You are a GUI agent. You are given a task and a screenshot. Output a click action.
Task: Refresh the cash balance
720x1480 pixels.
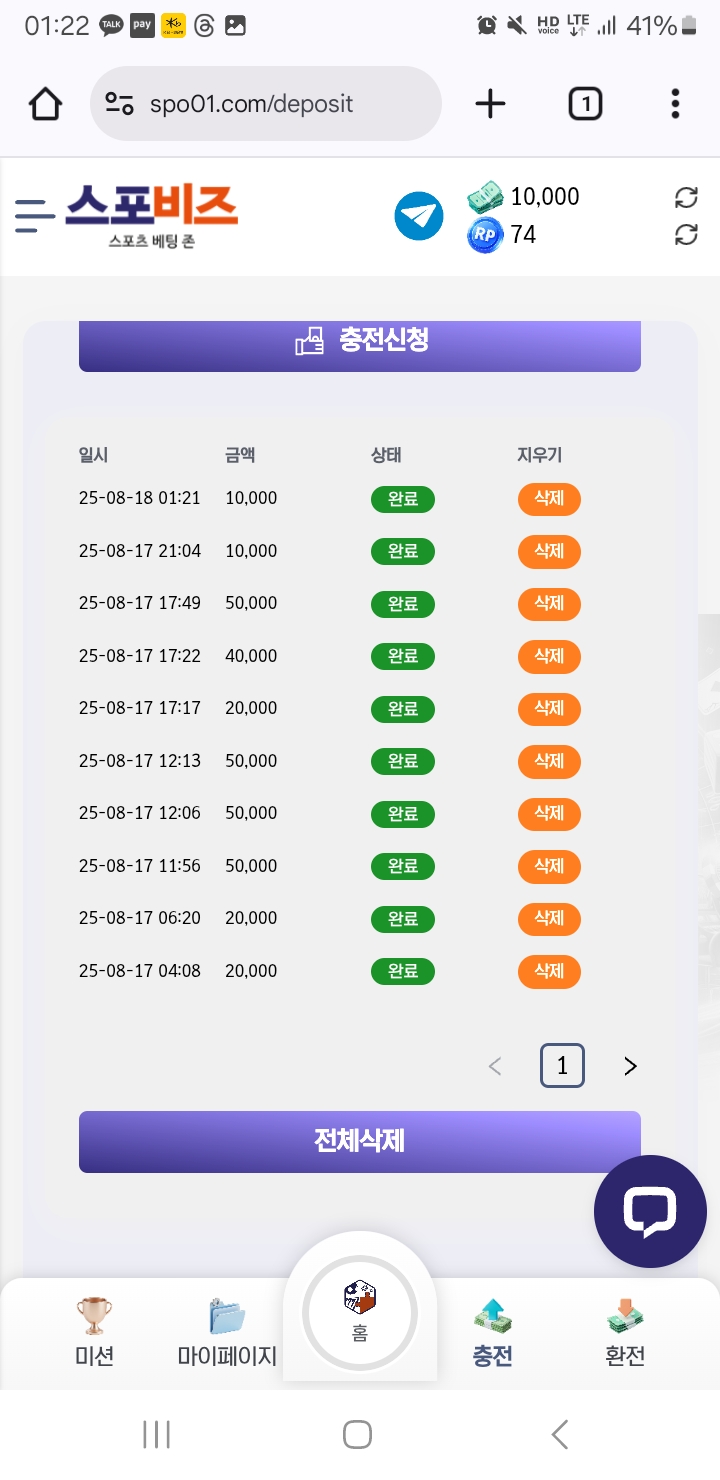(686, 197)
